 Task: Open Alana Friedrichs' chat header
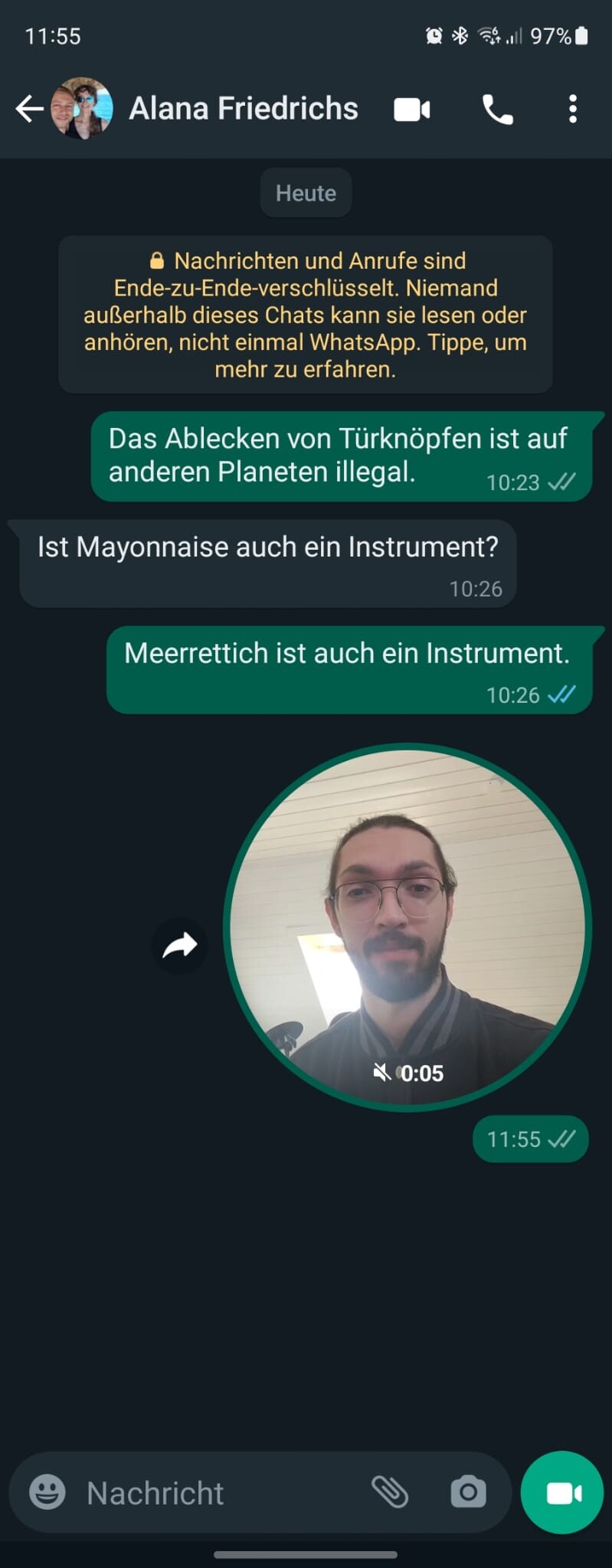tap(242, 108)
